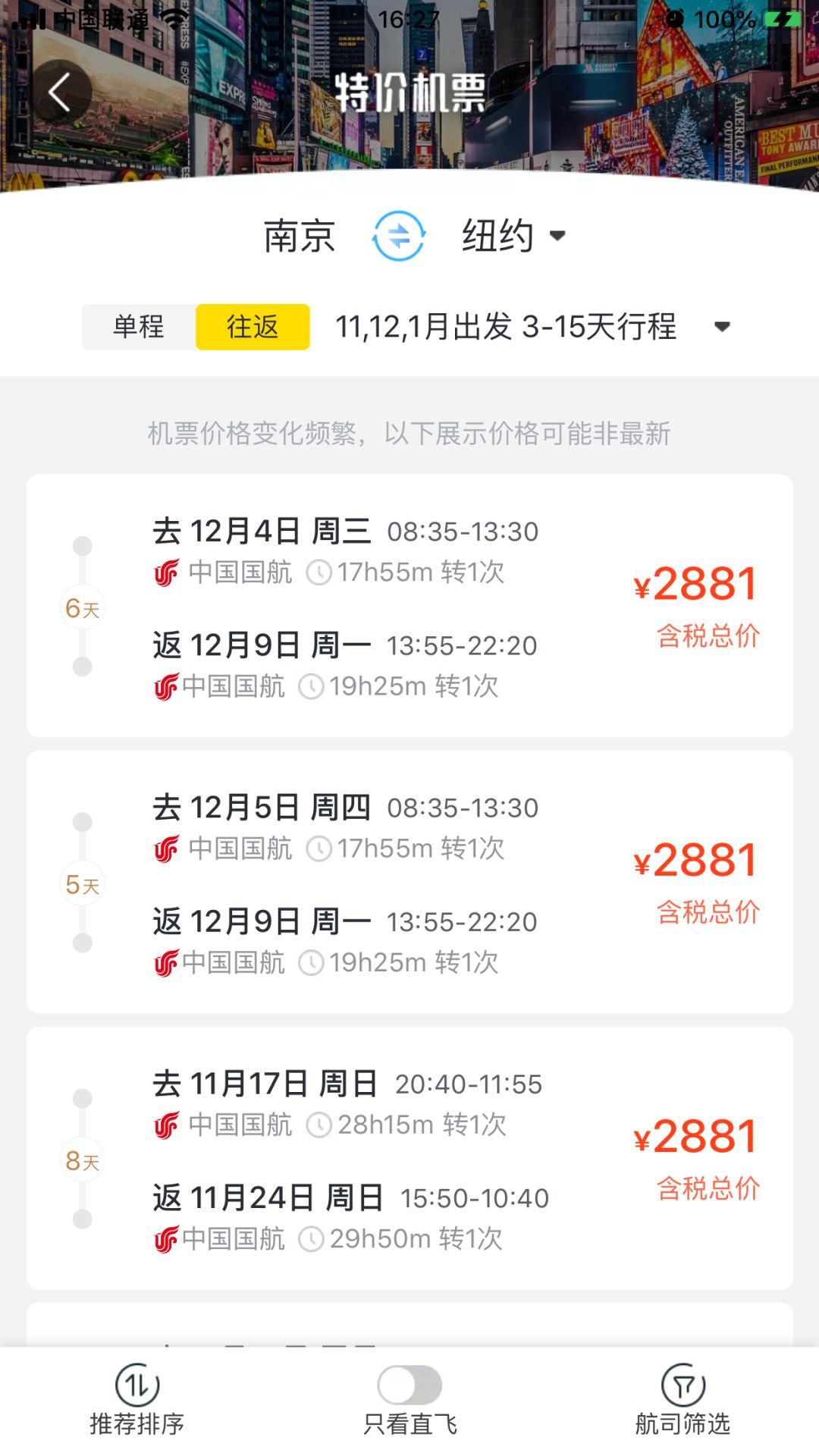Open the flight departing 12月5日 周四
Viewport: 819px width, 1456px height.
(409, 882)
